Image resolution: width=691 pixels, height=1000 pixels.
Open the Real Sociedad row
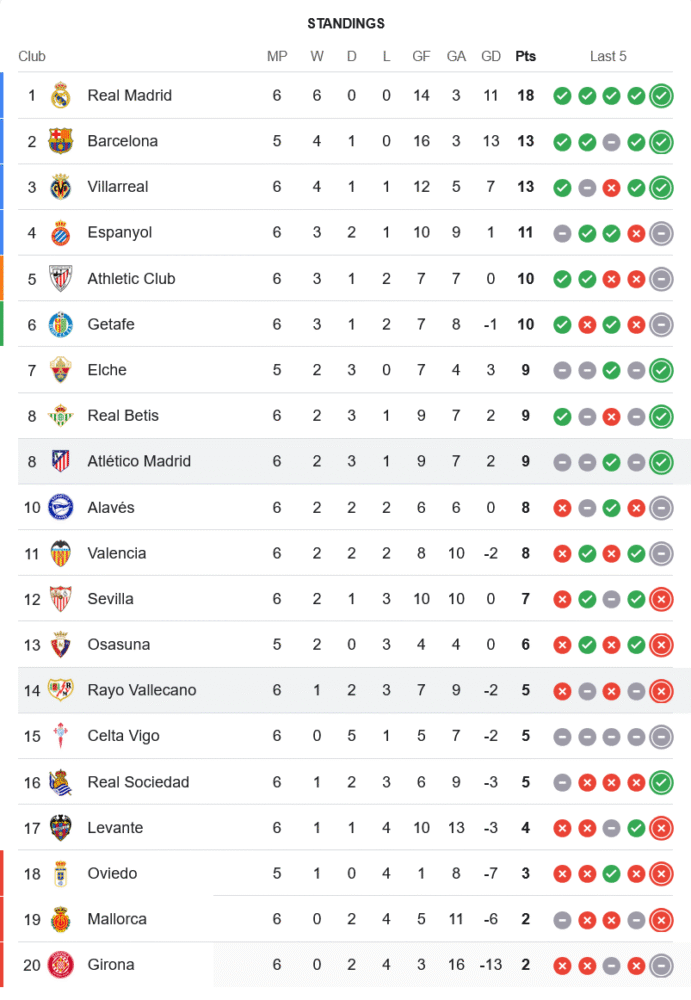click(x=138, y=783)
